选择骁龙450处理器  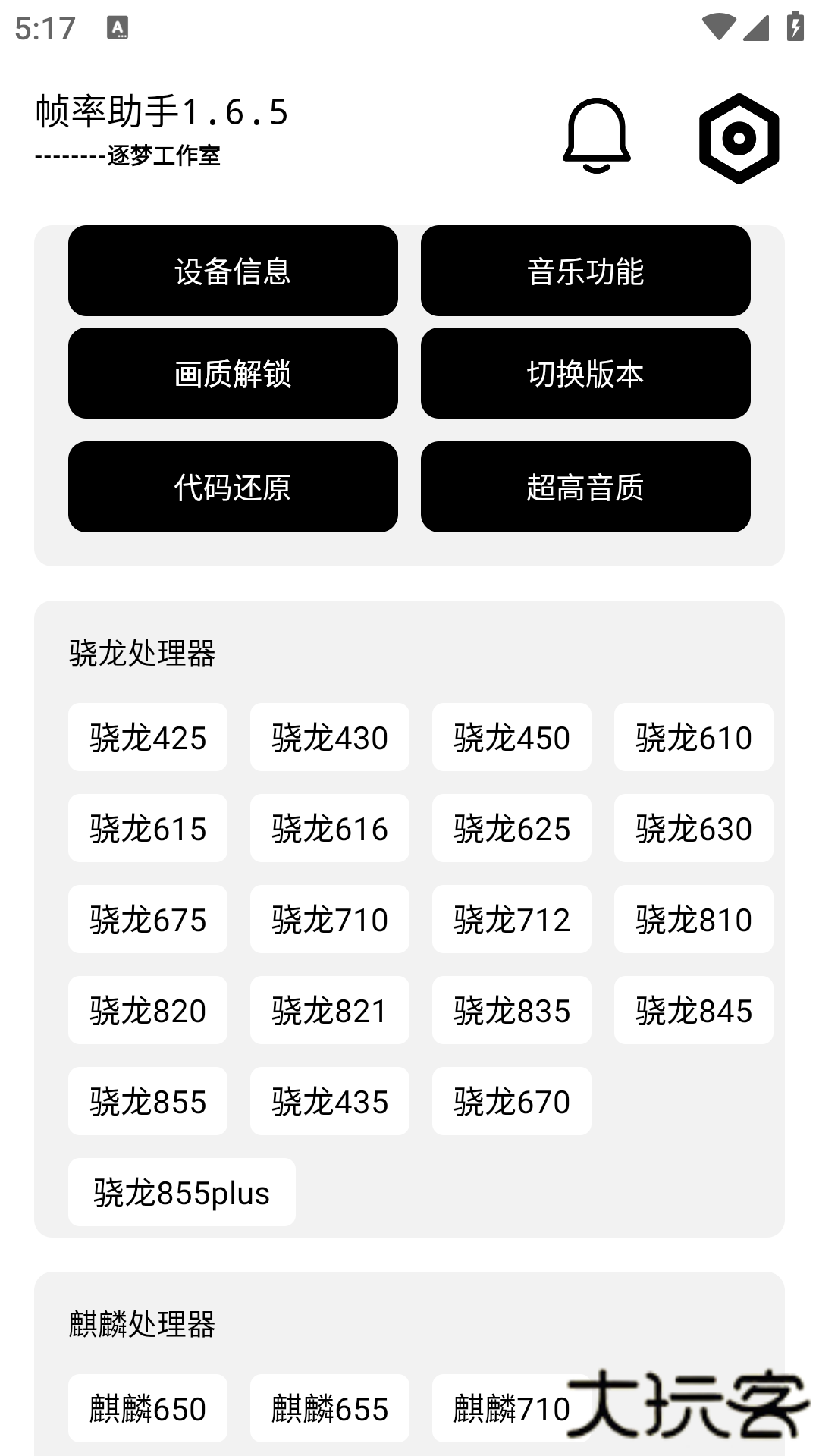point(511,737)
